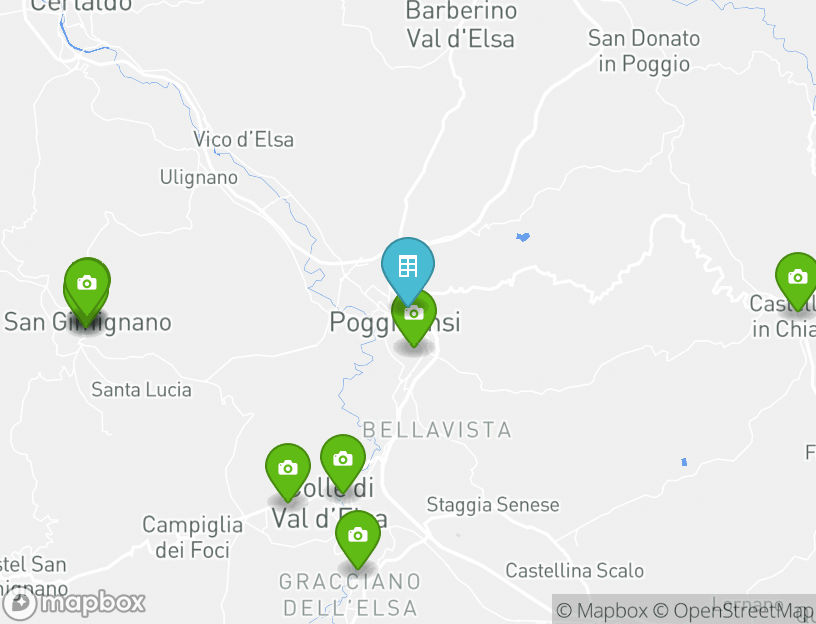Open the © Mapbox attribution link
Image resolution: width=816 pixels, height=624 pixels.
(x=602, y=610)
